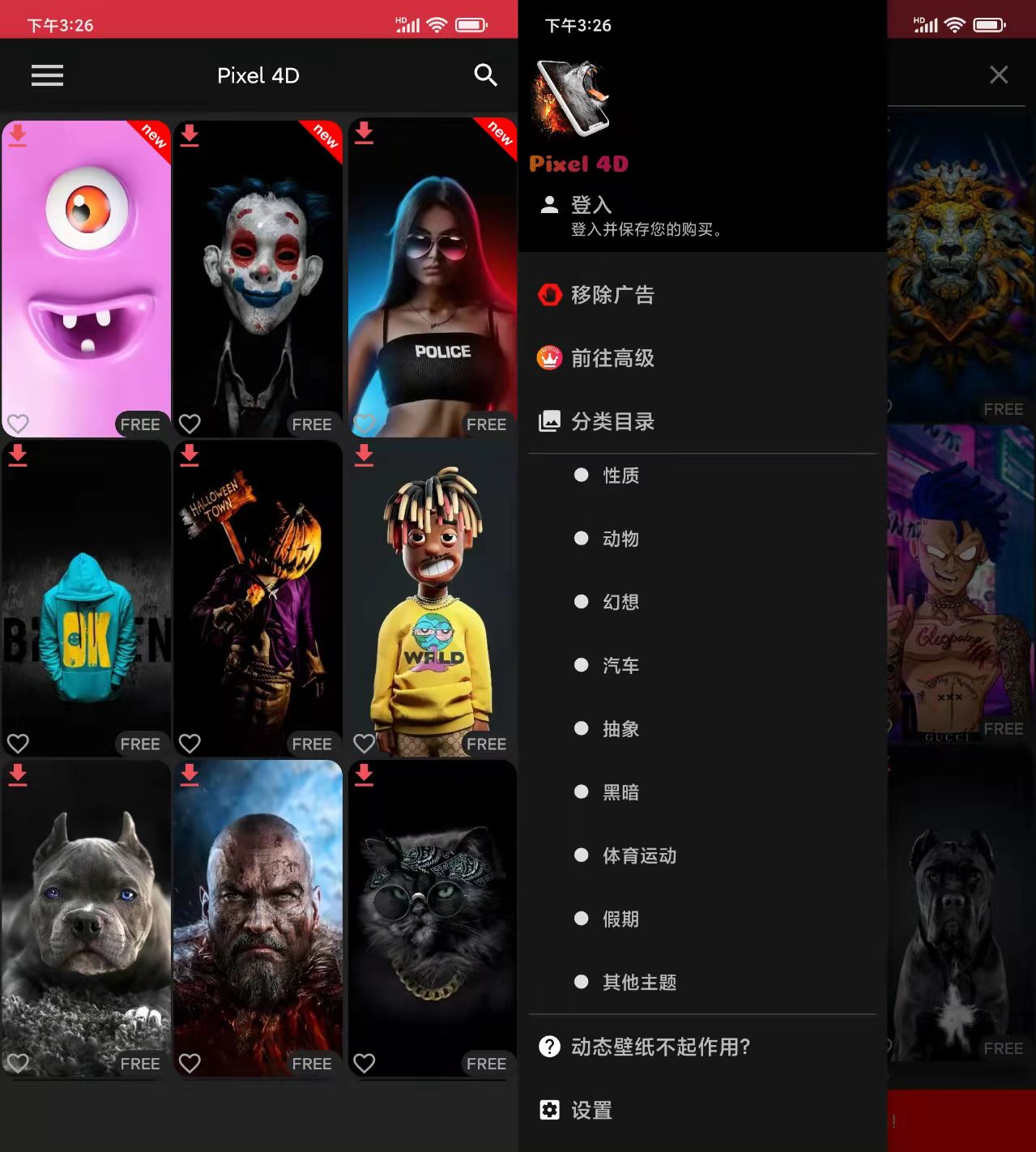Open the hamburger drawer menu
This screenshot has width=1036, height=1152.
click(x=47, y=75)
